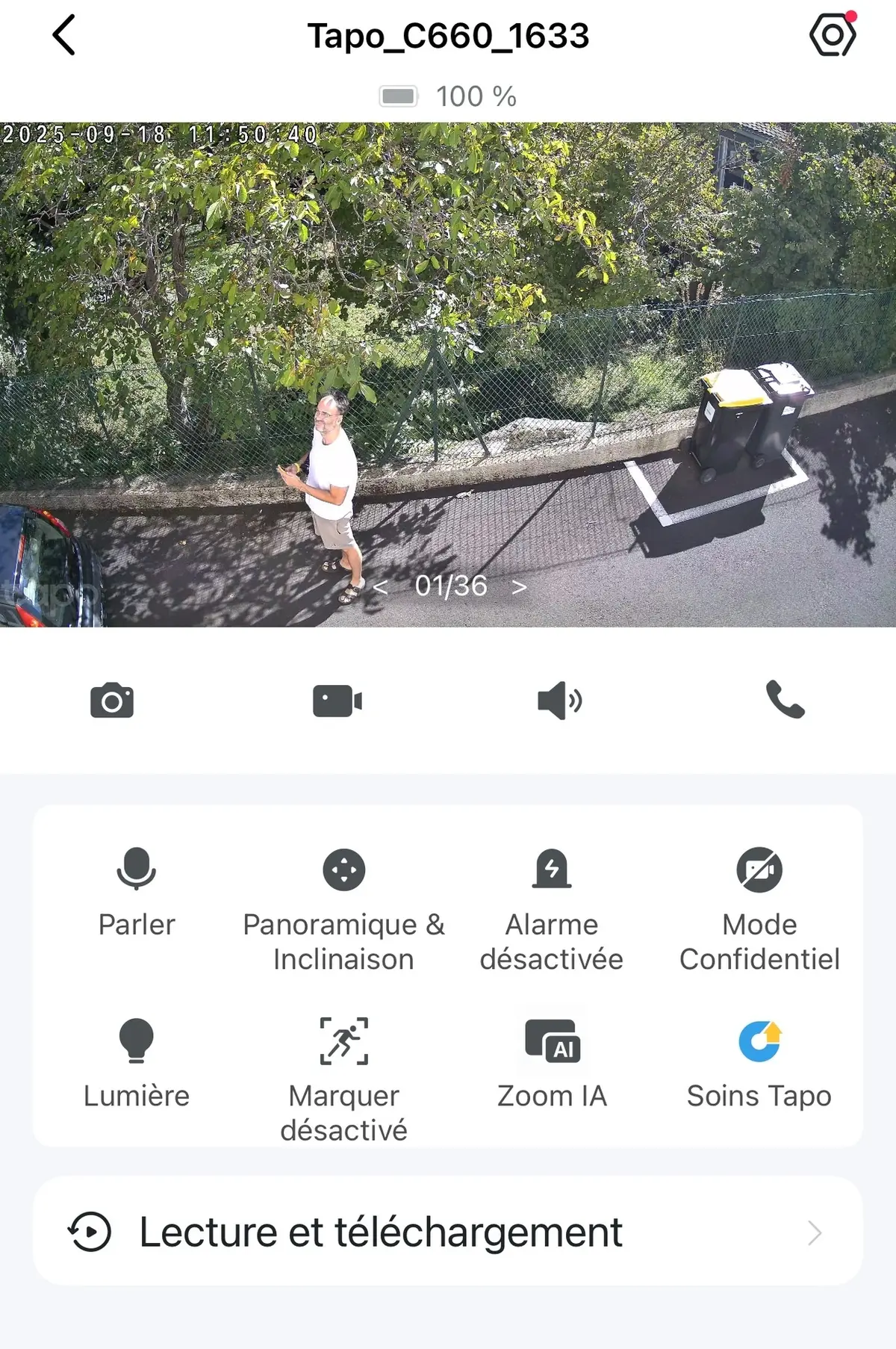Open Lecture et téléchargement
Image resolution: width=896 pixels, height=1349 pixels.
(x=447, y=1232)
